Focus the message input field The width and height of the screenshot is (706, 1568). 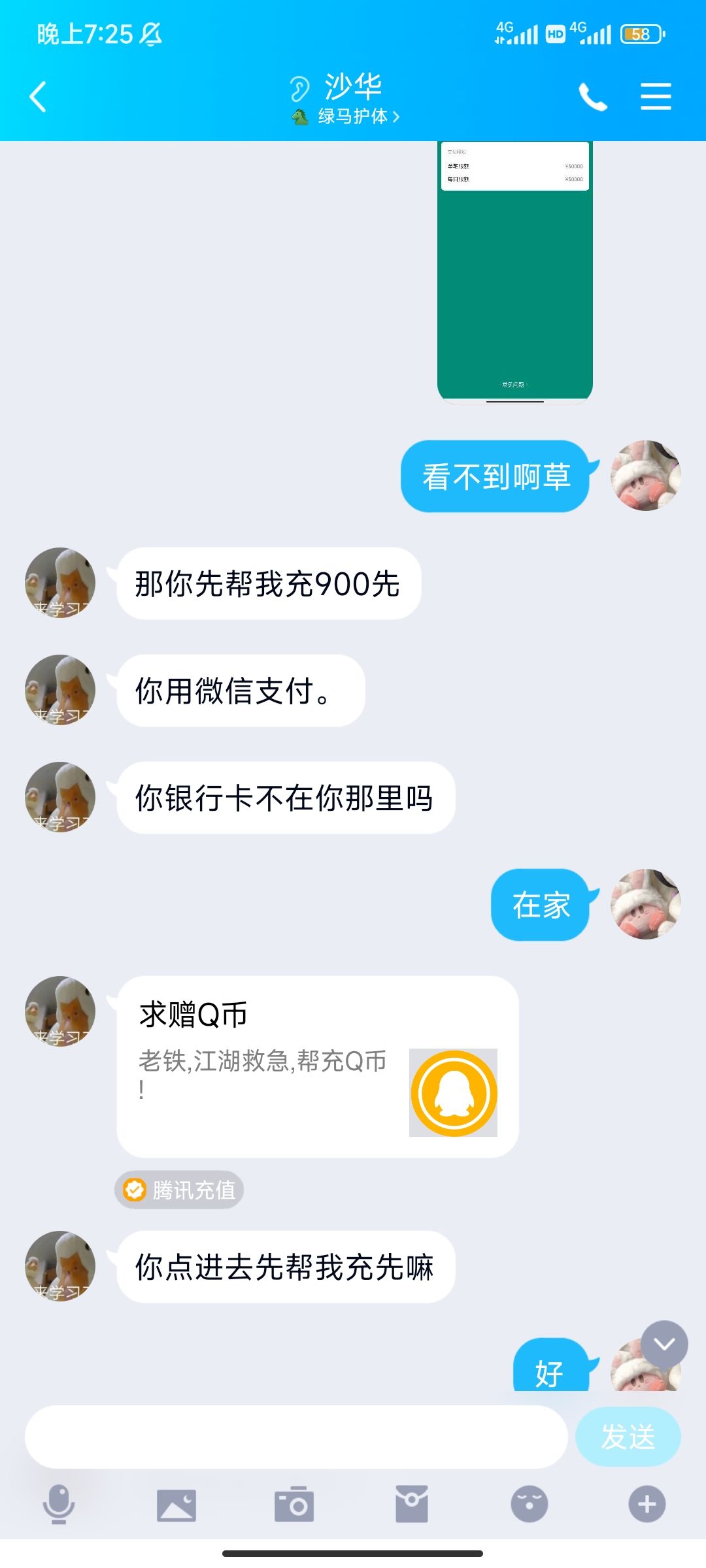[x=295, y=1437]
